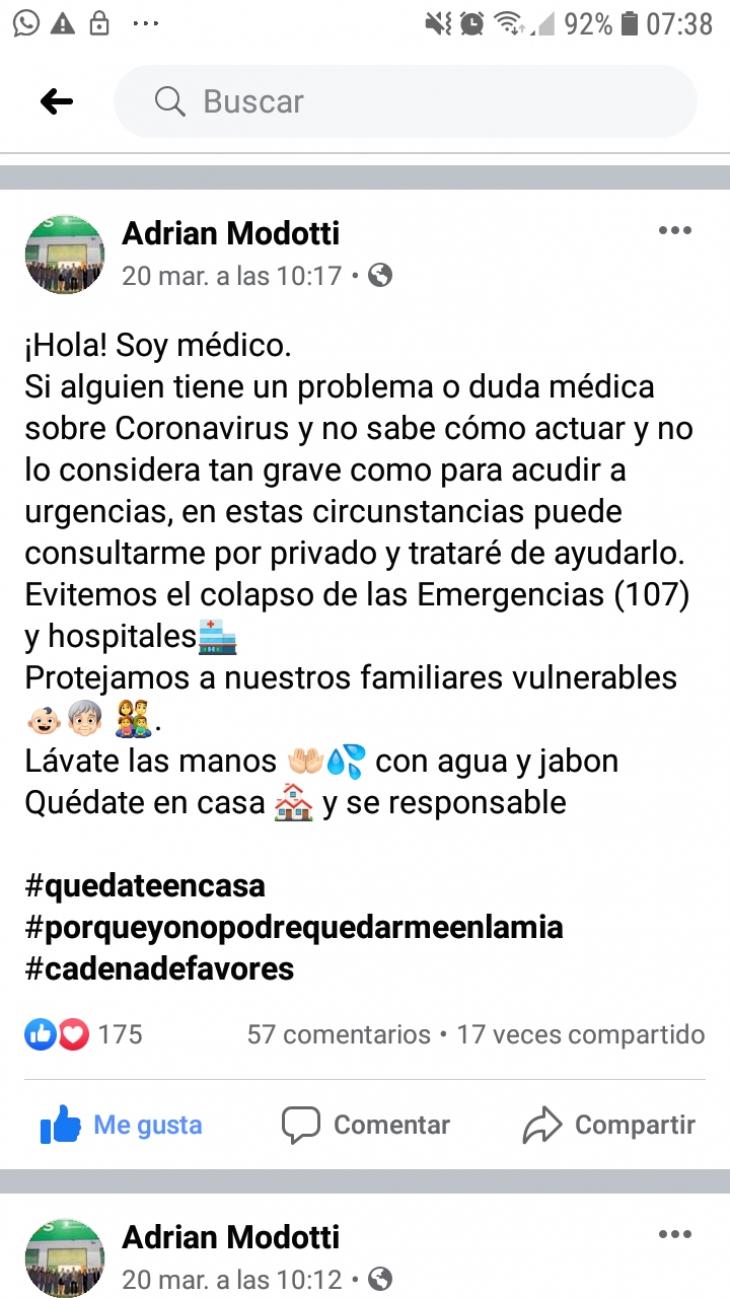
Task: Share the post via Compartir
Action: [609, 1125]
